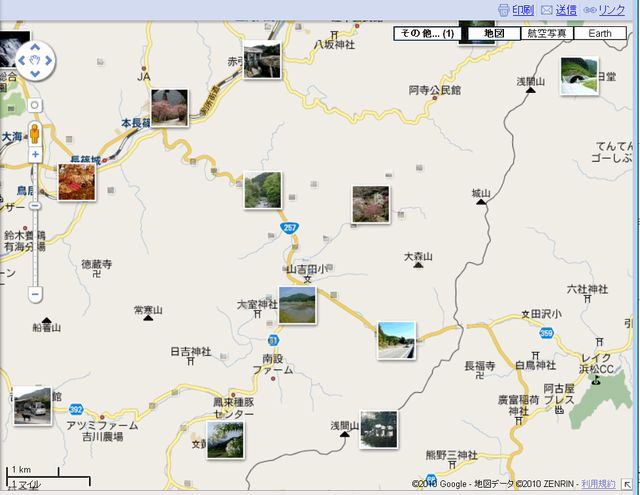Open photo thumbnail near 大室神社
The height and width of the screenshot is (495, 640).
pos(297,305)
